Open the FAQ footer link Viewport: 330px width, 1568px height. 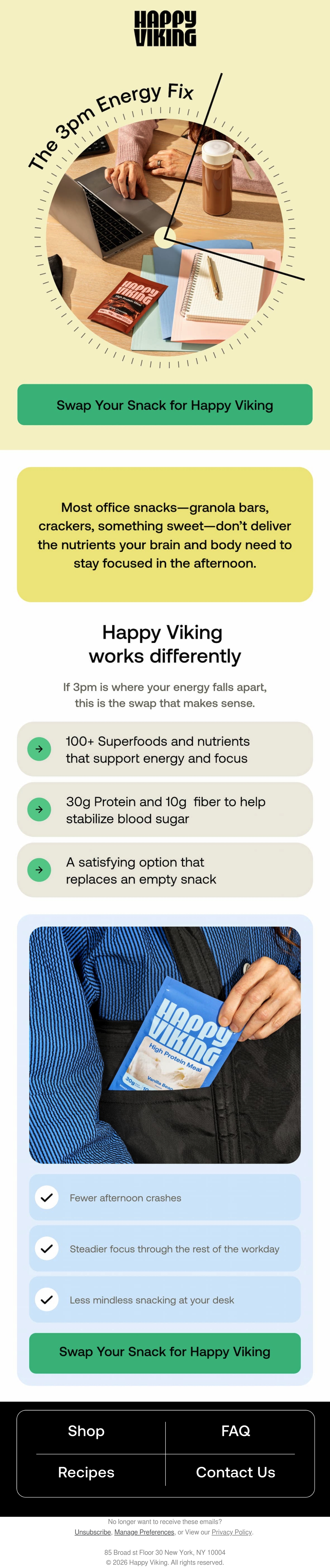tap(236, 1431)
